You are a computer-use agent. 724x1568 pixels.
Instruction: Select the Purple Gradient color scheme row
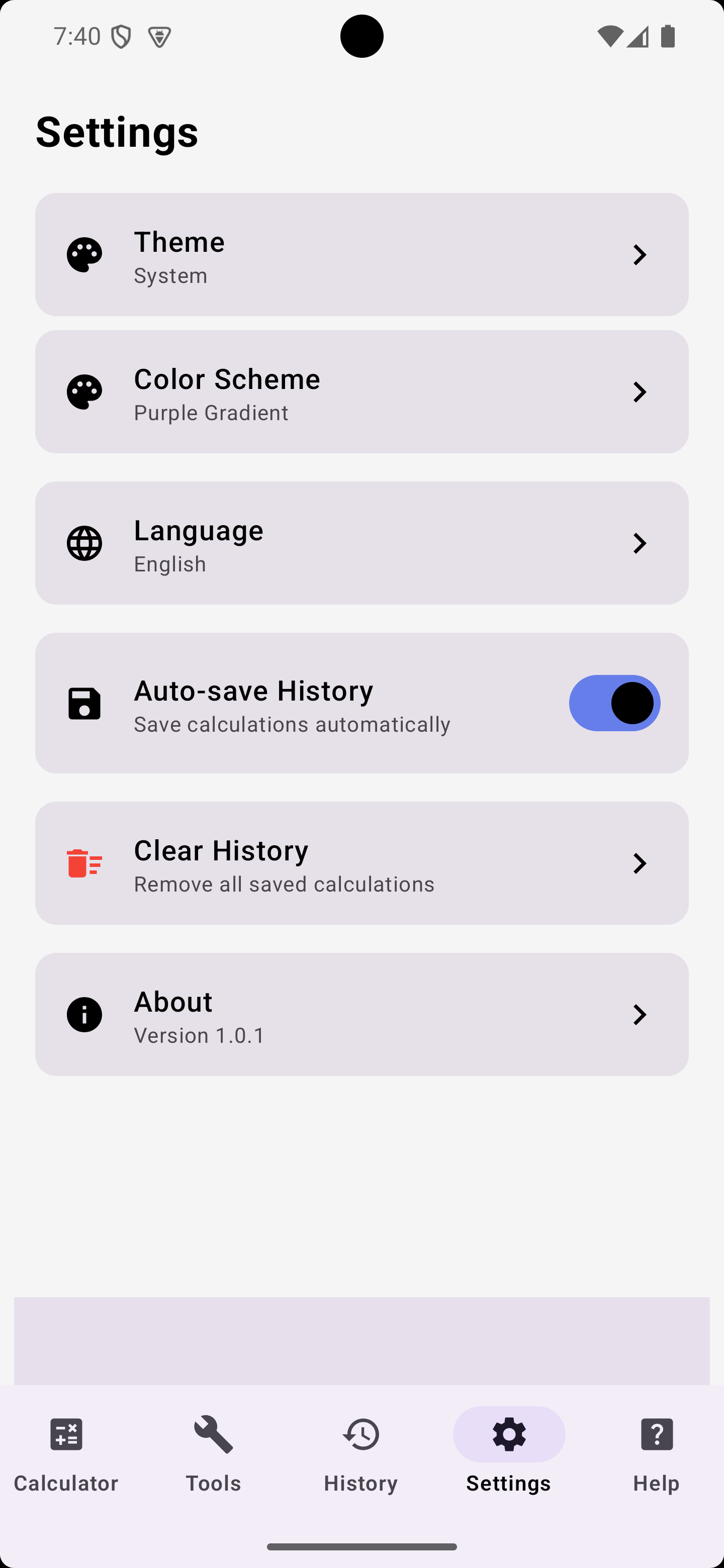(361, 392)
